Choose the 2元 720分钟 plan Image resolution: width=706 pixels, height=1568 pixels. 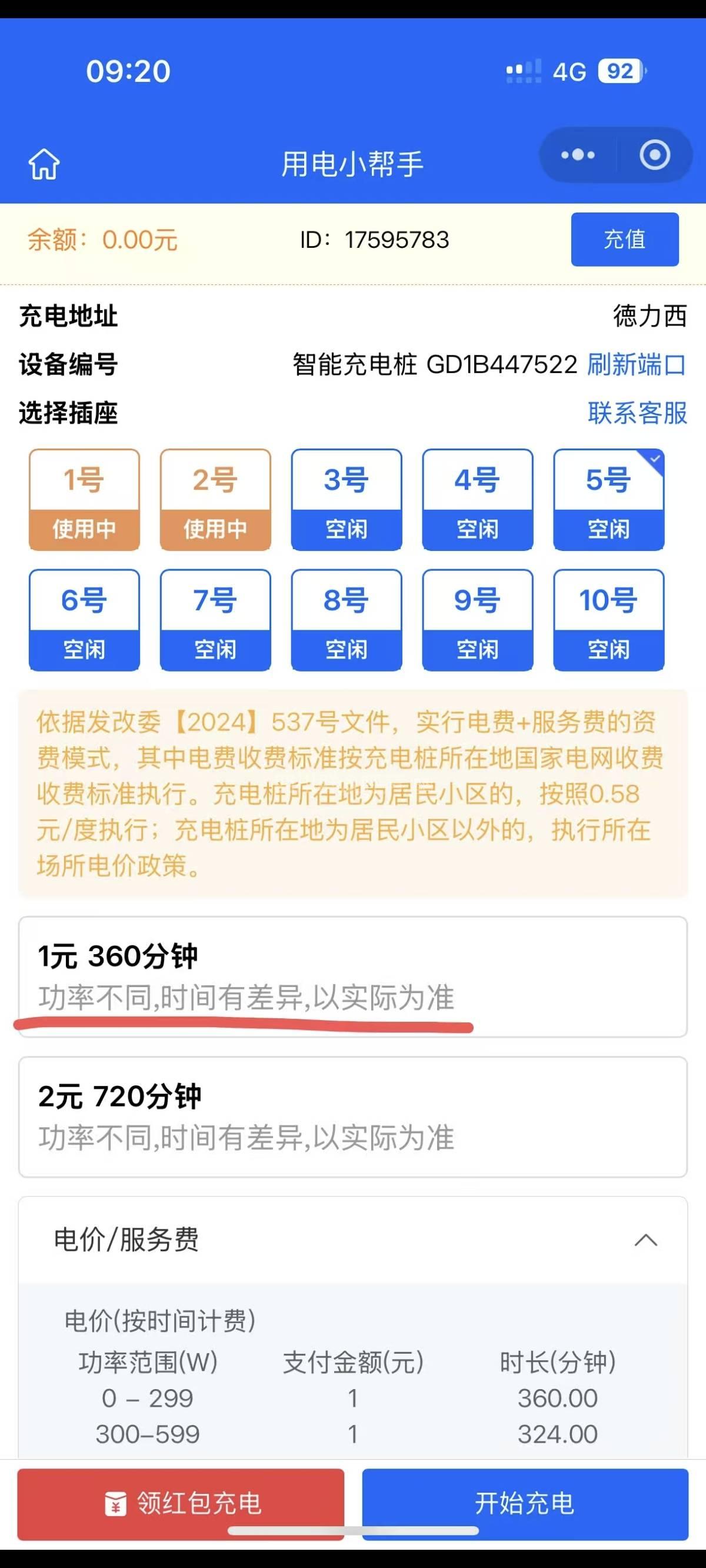[352, 1117]
